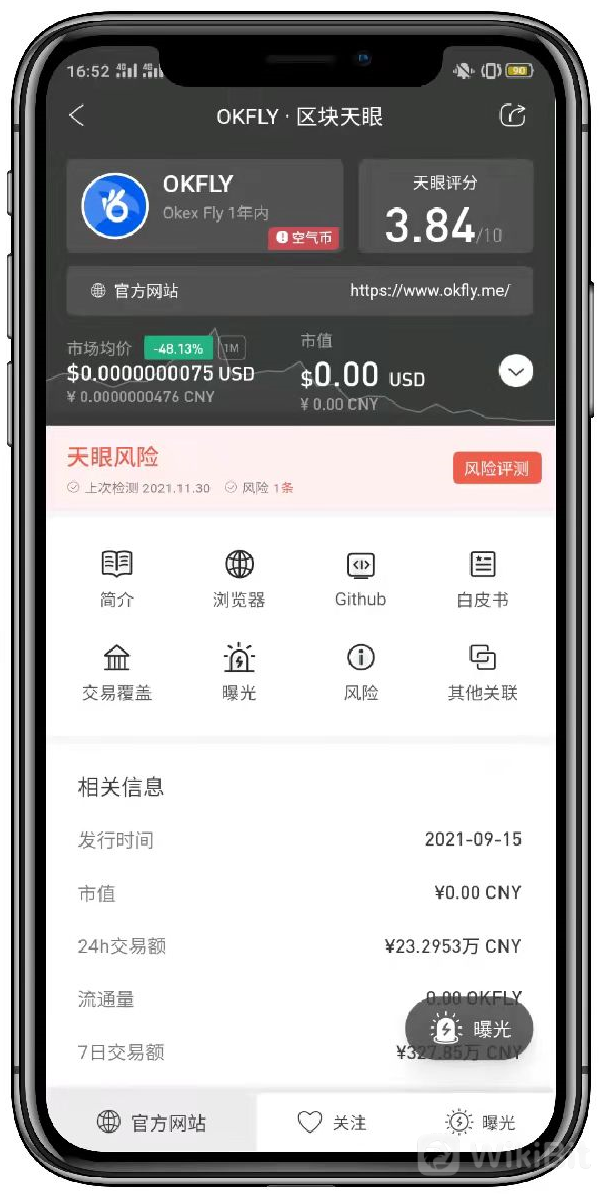Open 官方网站 in the bottom bar

tap(151, 1122)
